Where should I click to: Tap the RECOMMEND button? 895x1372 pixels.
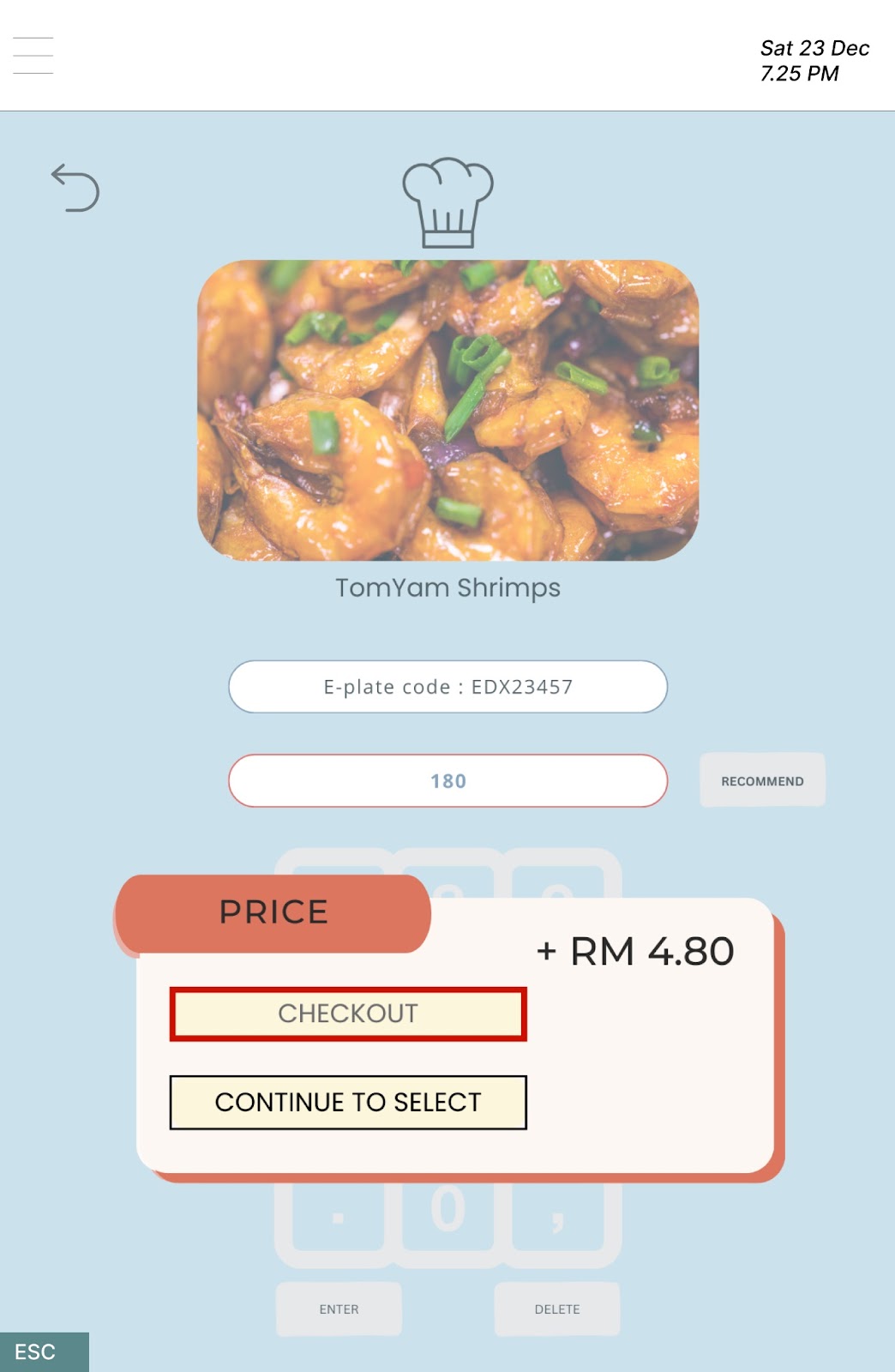click(762, 780)
